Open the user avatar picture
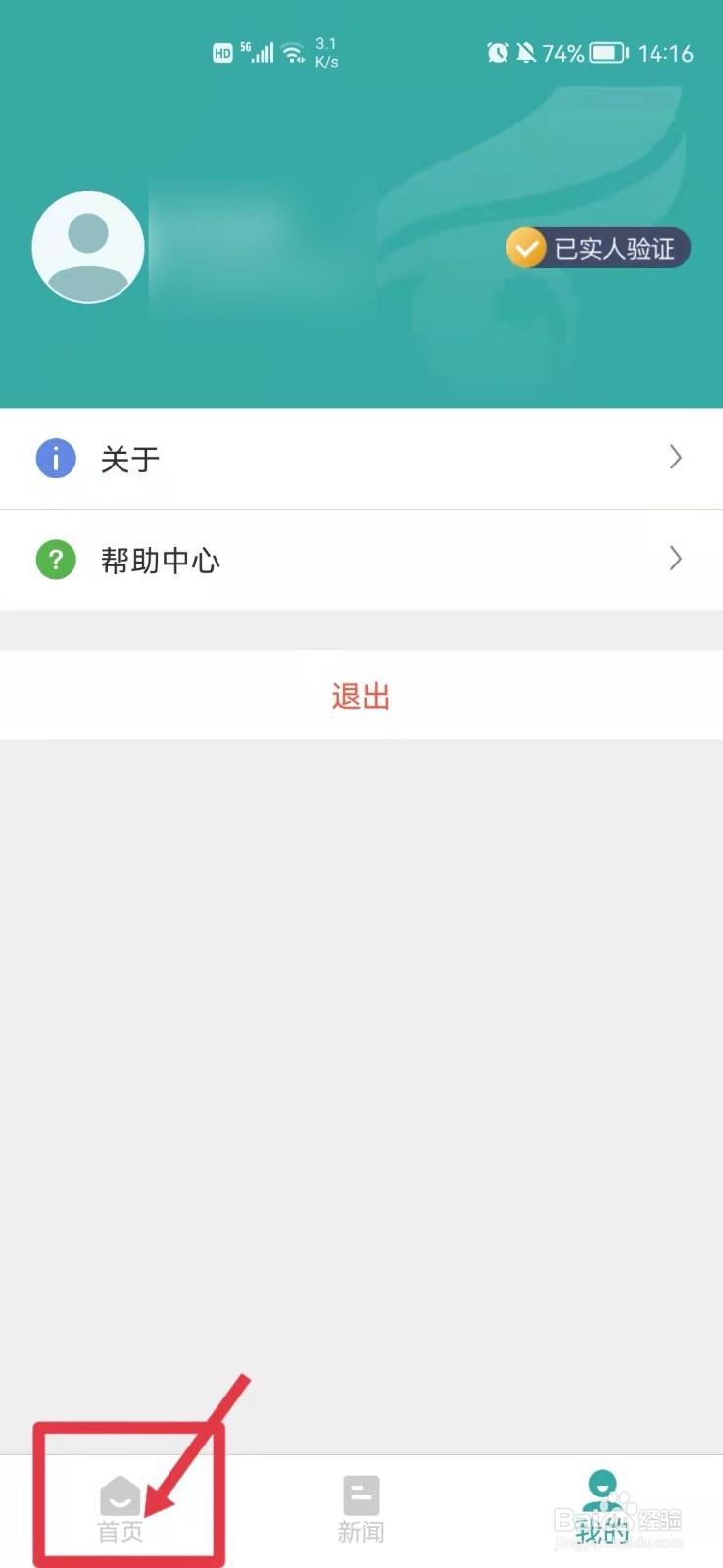The image size is (723, 1568). (x=88, y=246)
